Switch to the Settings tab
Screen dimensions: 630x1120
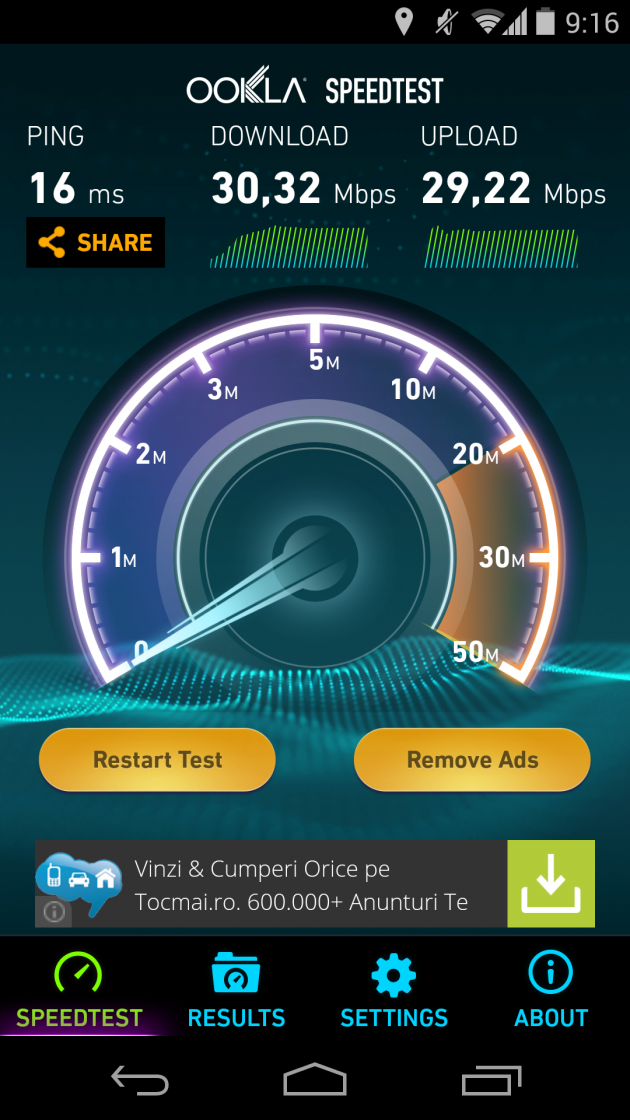(x=394, y=991)
